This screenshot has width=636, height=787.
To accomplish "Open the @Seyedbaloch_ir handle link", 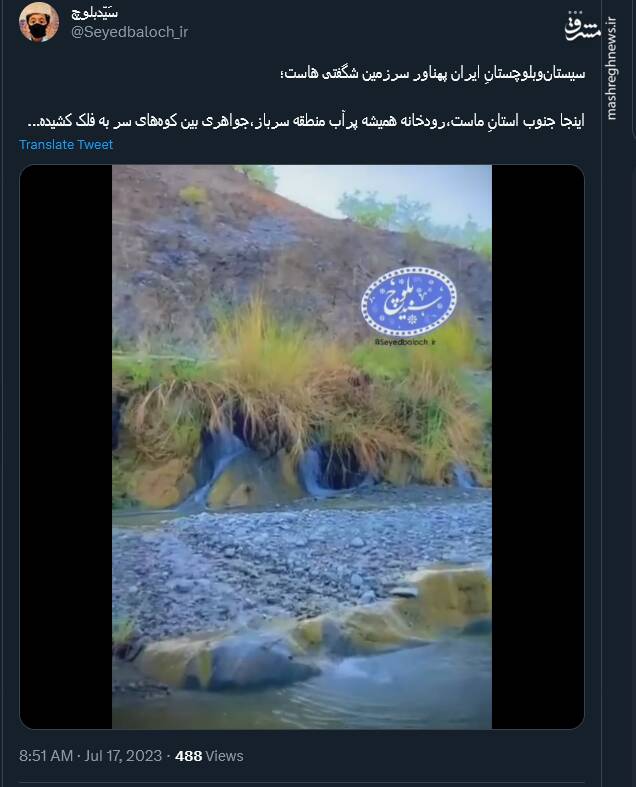I will pyautogui.click(x=129, y=32).
